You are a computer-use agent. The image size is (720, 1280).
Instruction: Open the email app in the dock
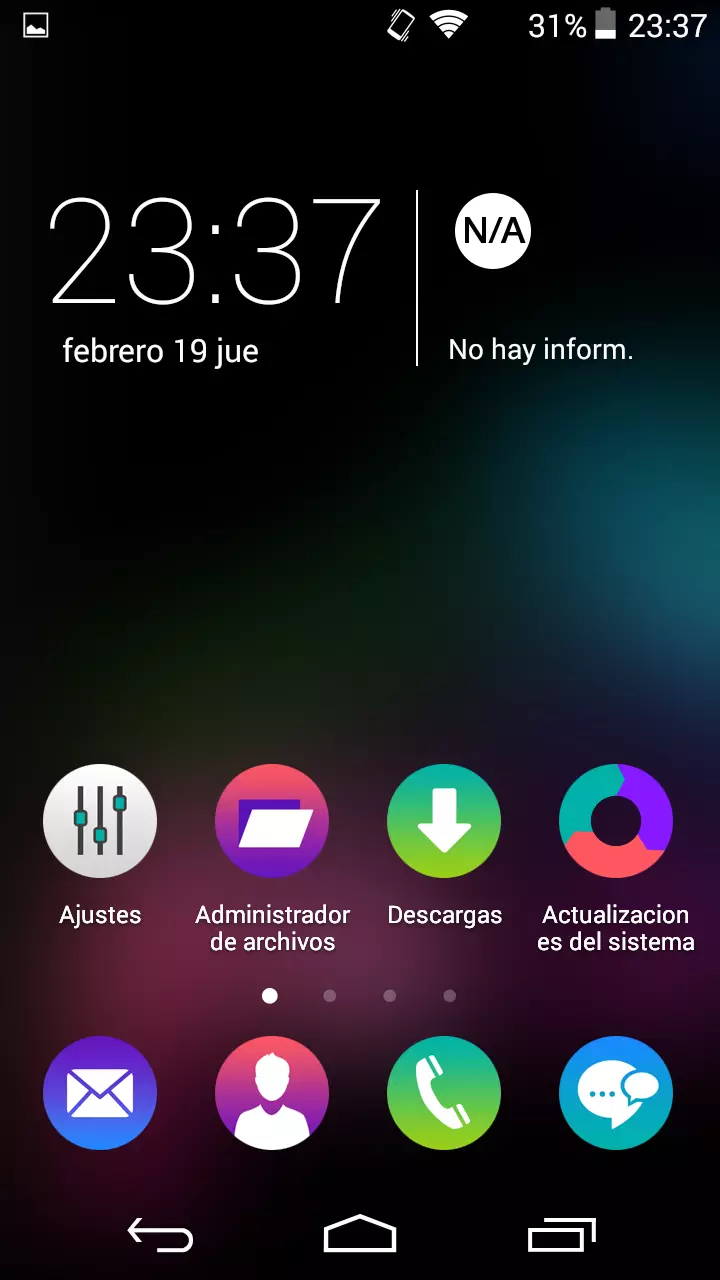[x=100, y=1093]
